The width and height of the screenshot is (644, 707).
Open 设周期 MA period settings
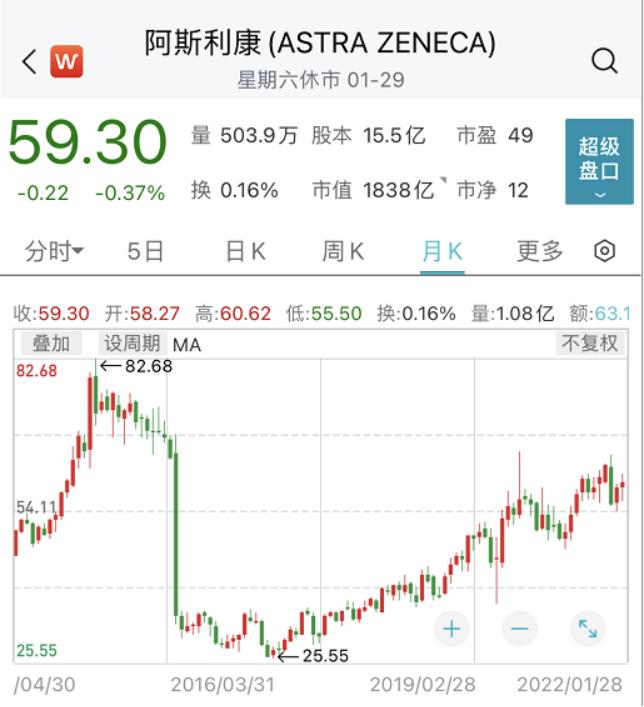(x=132, y=344)
